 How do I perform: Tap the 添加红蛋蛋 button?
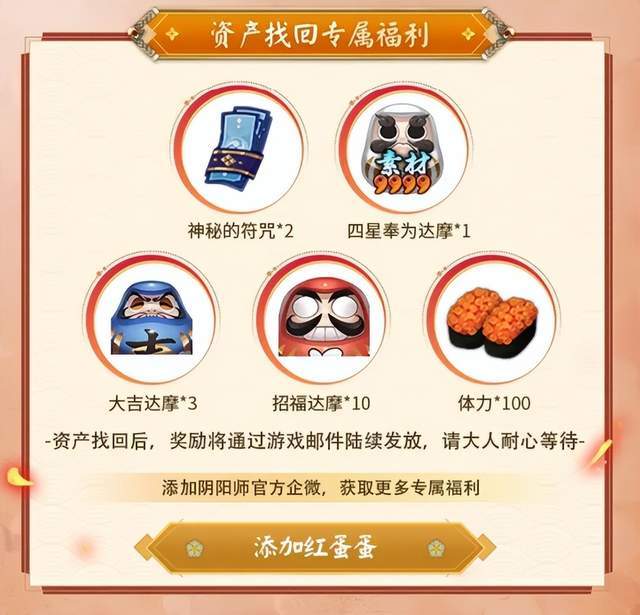(316, 547)
